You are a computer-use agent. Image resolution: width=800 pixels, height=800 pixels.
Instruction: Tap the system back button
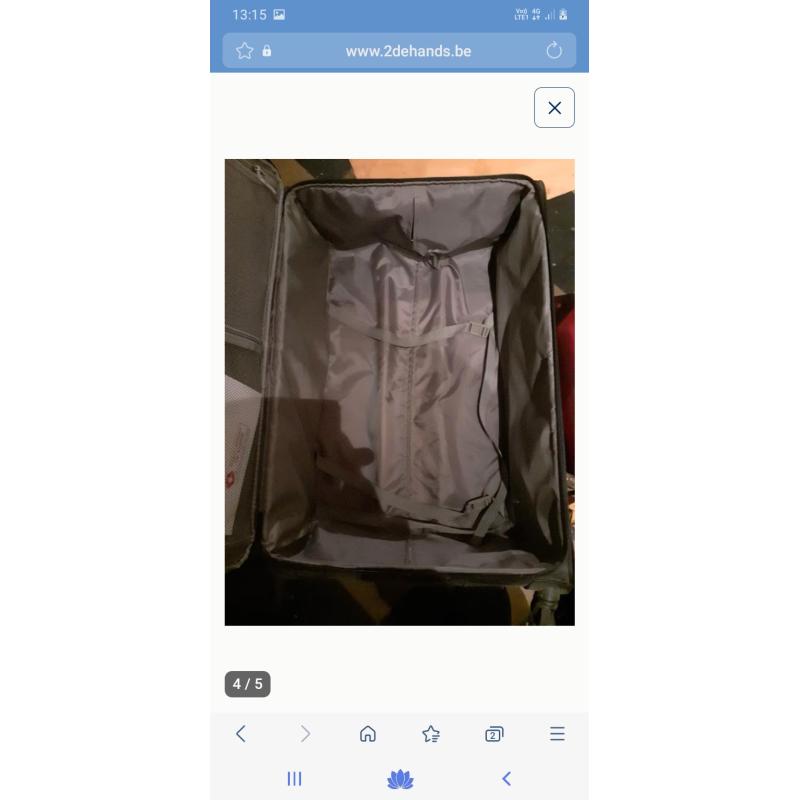pos(506,779)
